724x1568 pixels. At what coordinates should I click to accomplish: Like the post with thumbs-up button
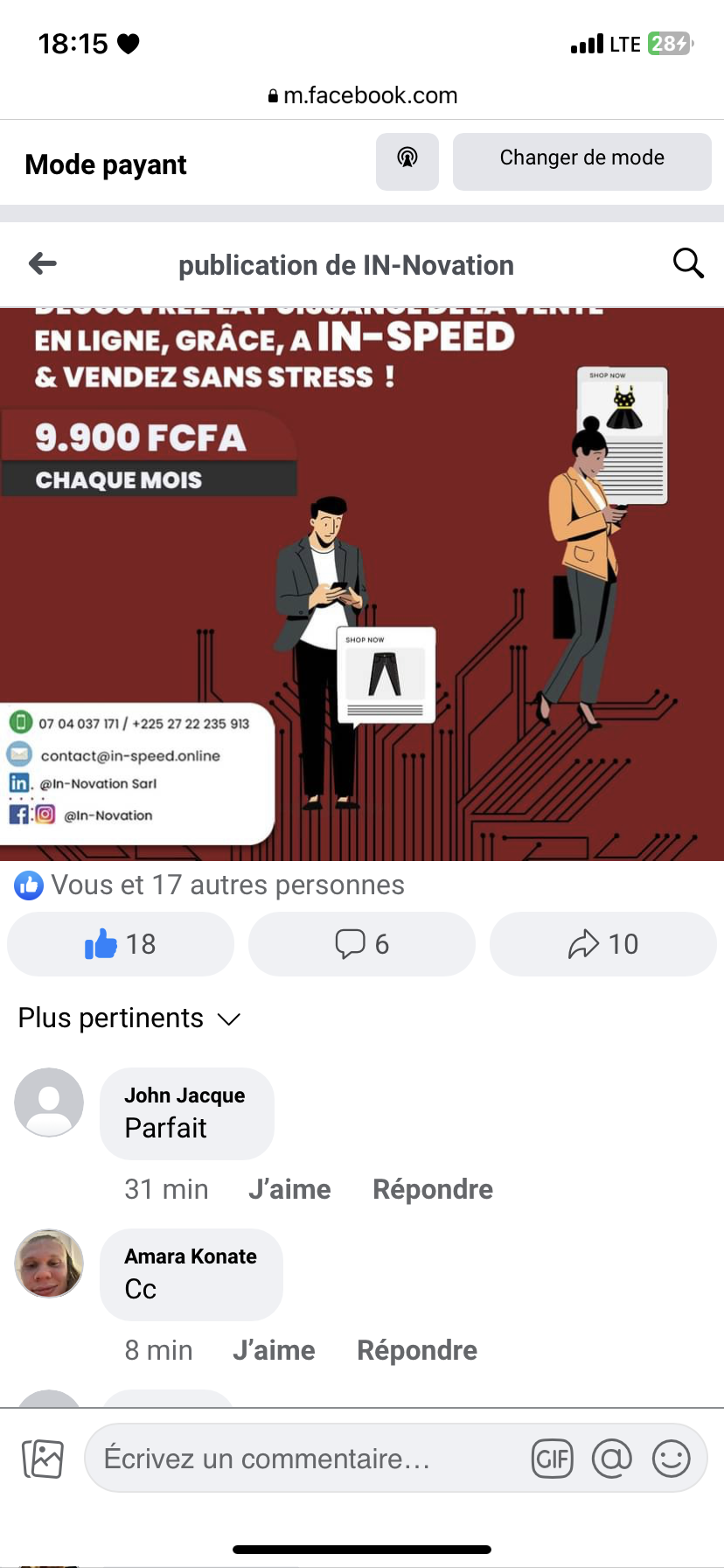click(121, 944)
